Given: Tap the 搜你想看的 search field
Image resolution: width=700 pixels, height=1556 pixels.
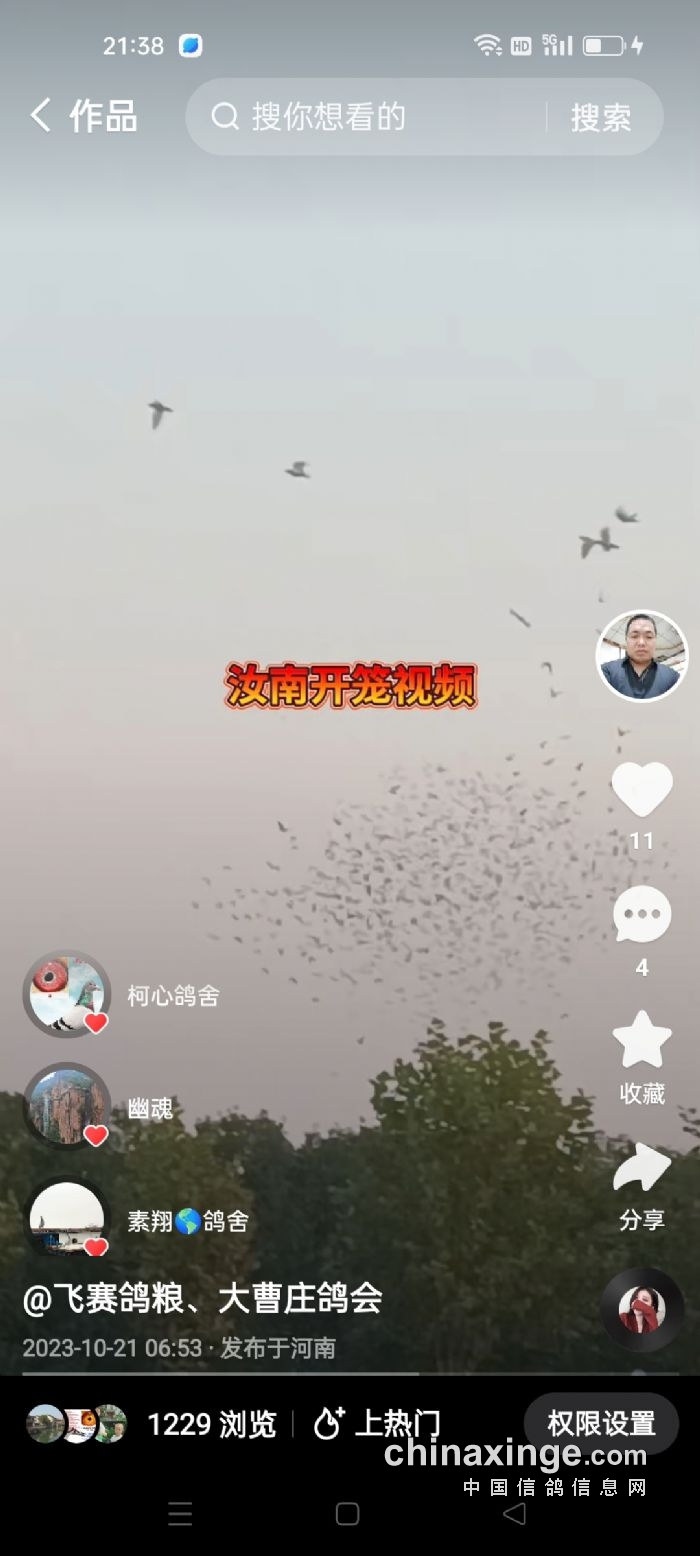Looking at the screenshot, I should click(380, 117).
